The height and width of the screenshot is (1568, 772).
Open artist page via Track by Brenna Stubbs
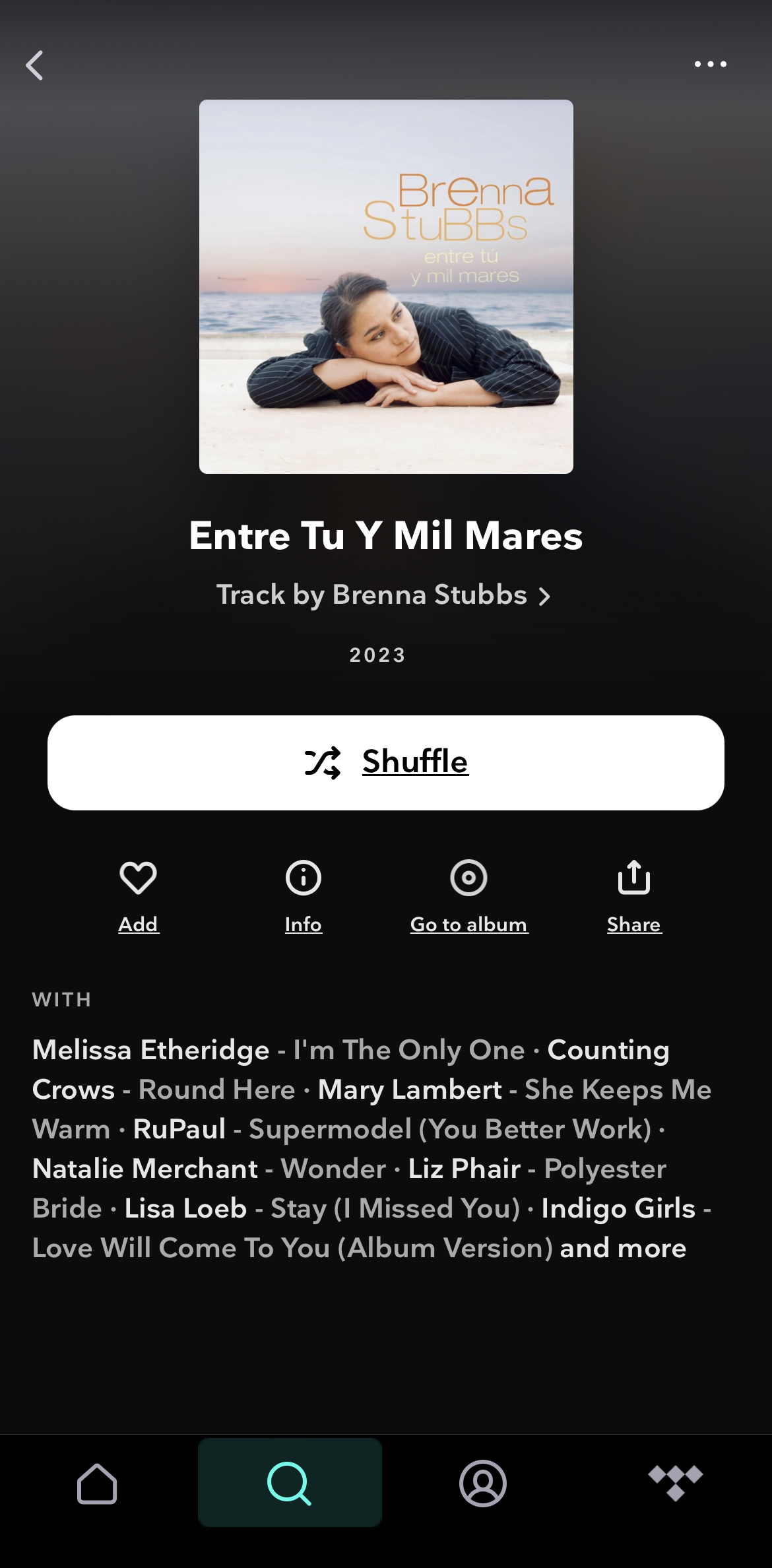(x=383, y=595)
